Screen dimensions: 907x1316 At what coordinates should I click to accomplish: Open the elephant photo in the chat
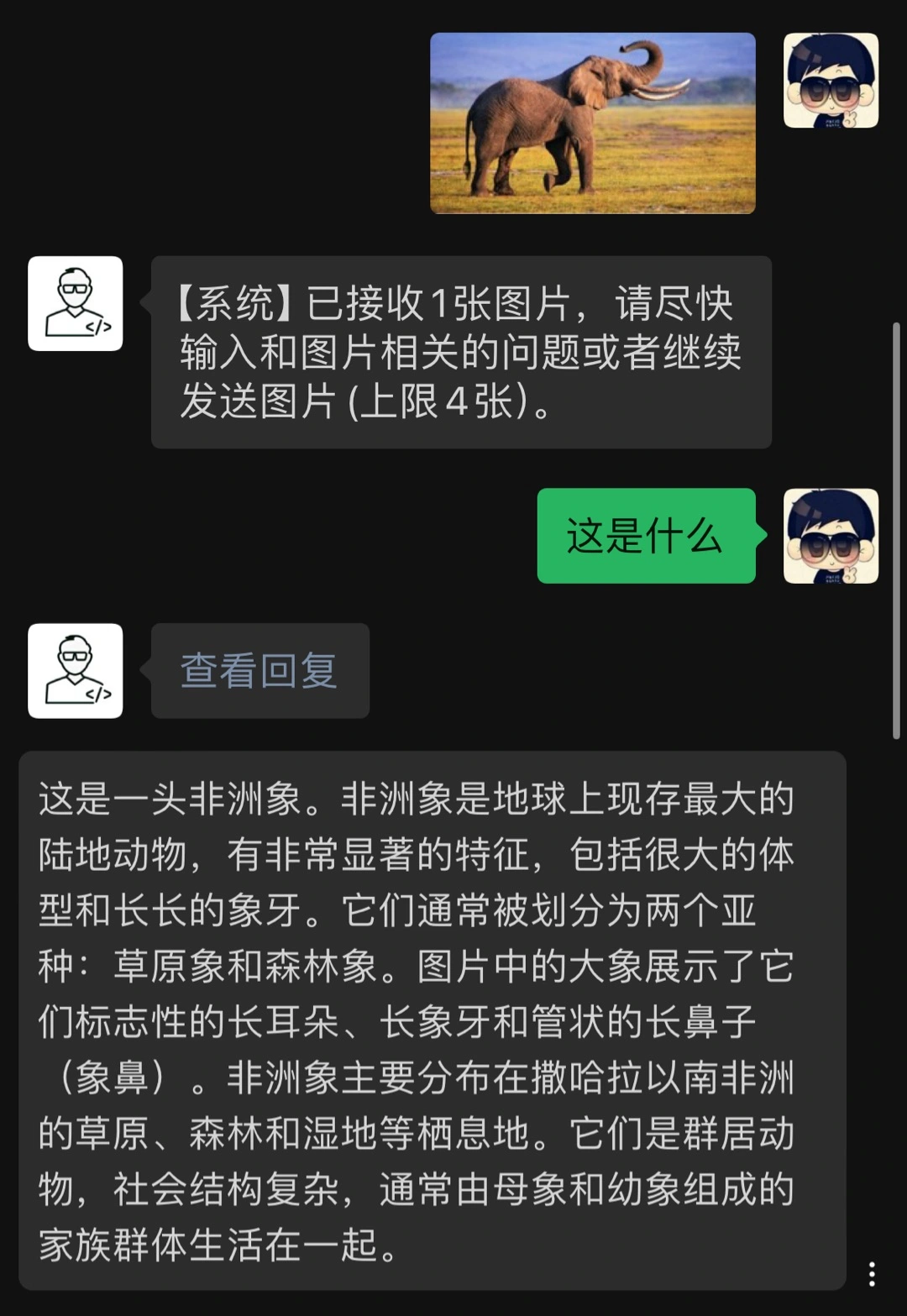coord(592,123)
